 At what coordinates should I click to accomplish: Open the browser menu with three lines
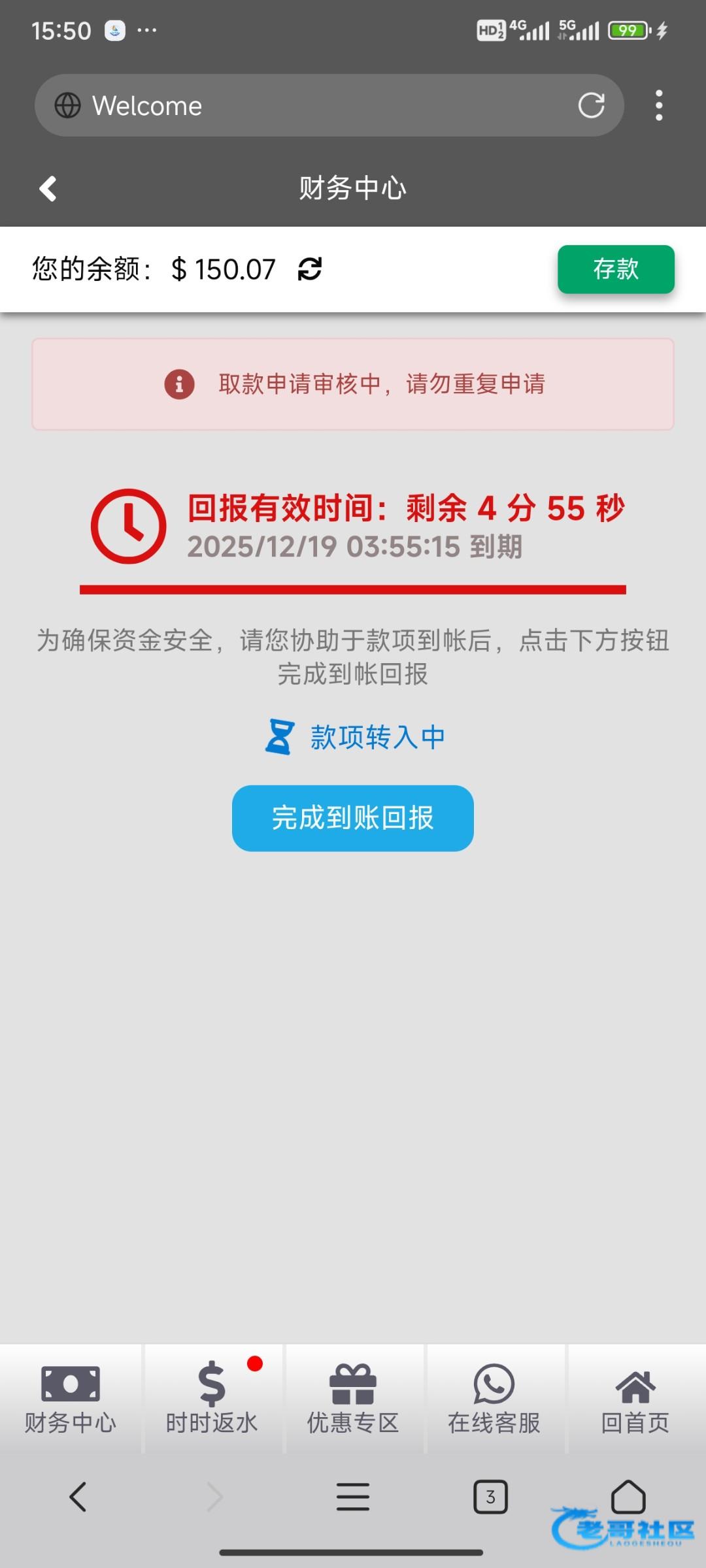353,1496
